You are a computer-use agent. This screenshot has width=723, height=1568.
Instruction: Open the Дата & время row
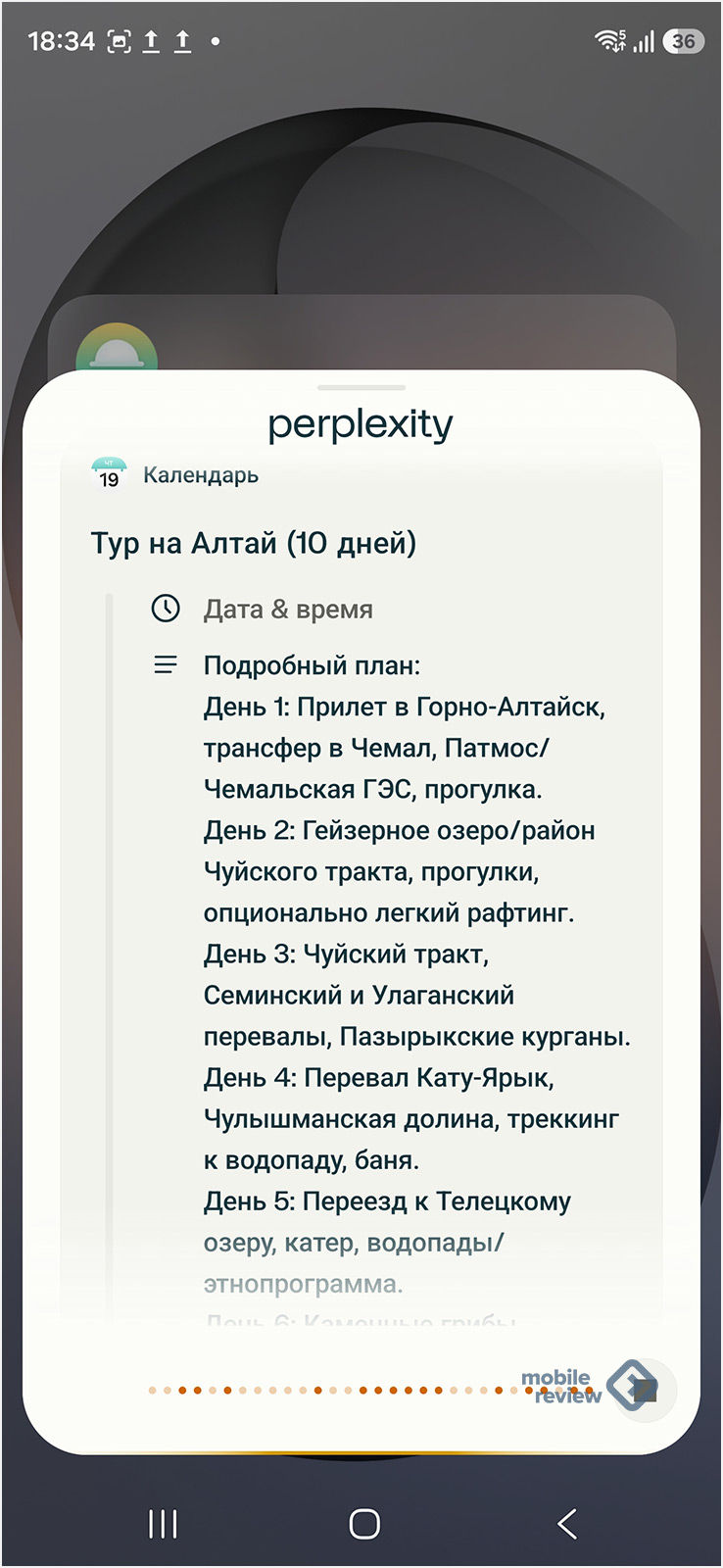point(287,610)
